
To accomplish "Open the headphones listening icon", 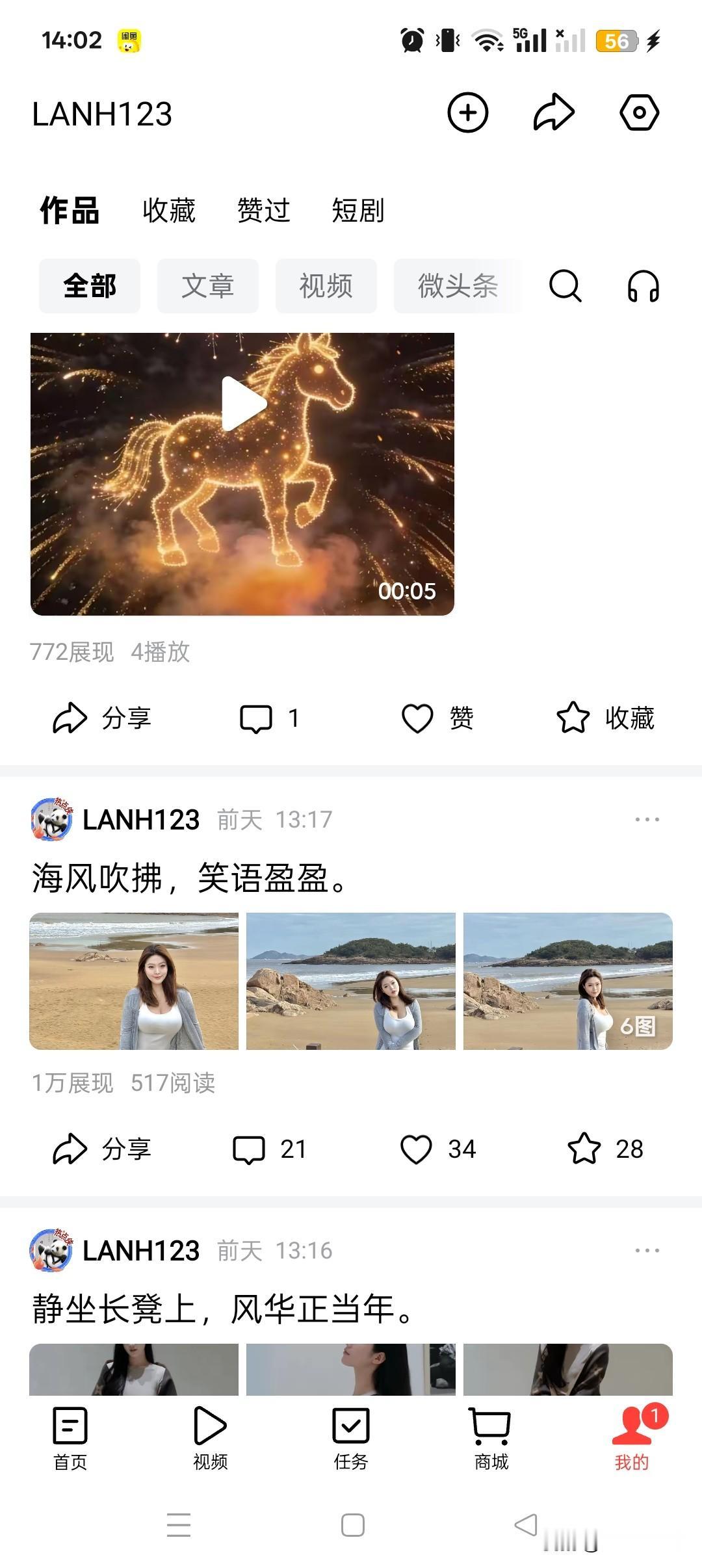I will tap(643, 286).
